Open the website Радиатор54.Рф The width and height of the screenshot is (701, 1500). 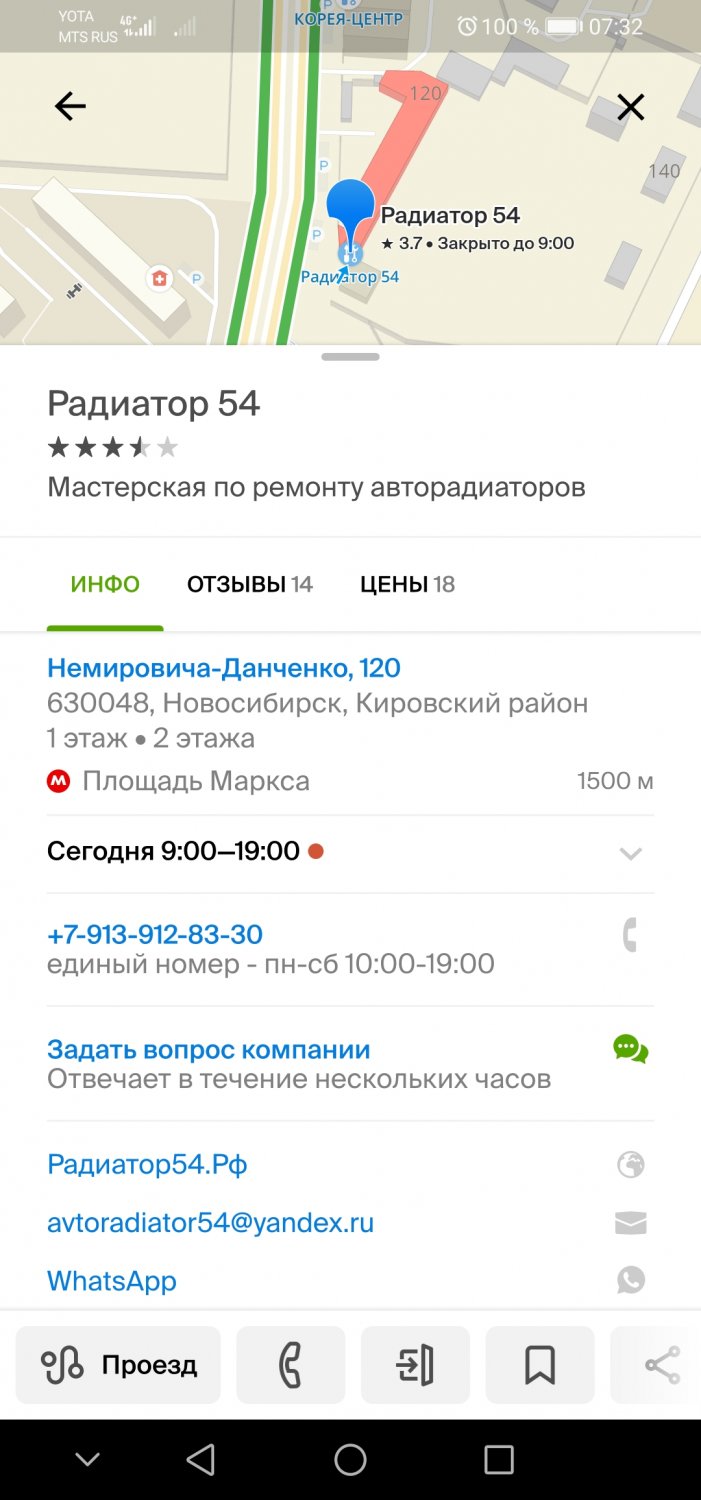coord(147,1165)
